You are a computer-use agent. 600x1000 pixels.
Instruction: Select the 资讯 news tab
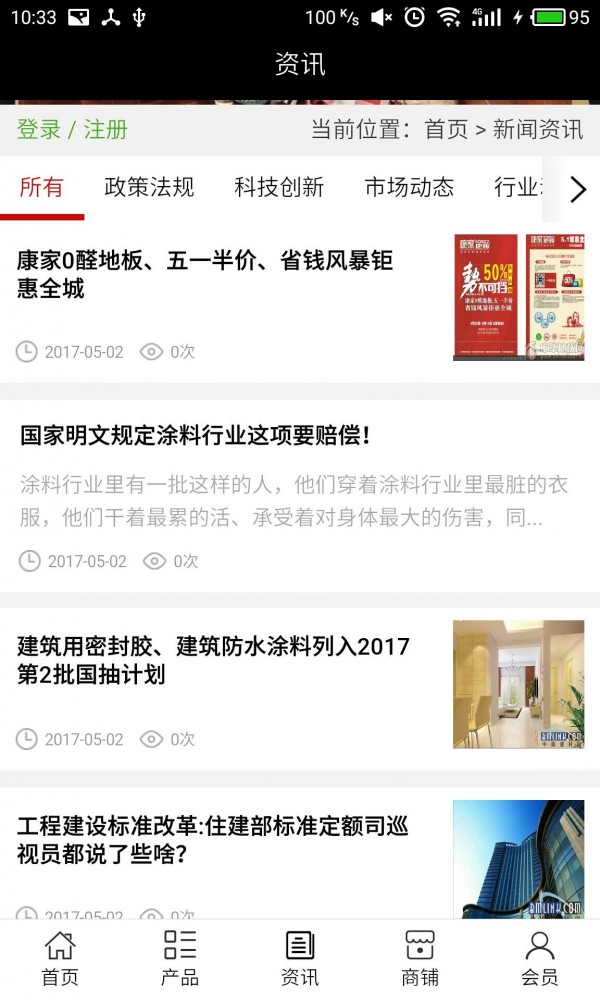coord(300,958)
